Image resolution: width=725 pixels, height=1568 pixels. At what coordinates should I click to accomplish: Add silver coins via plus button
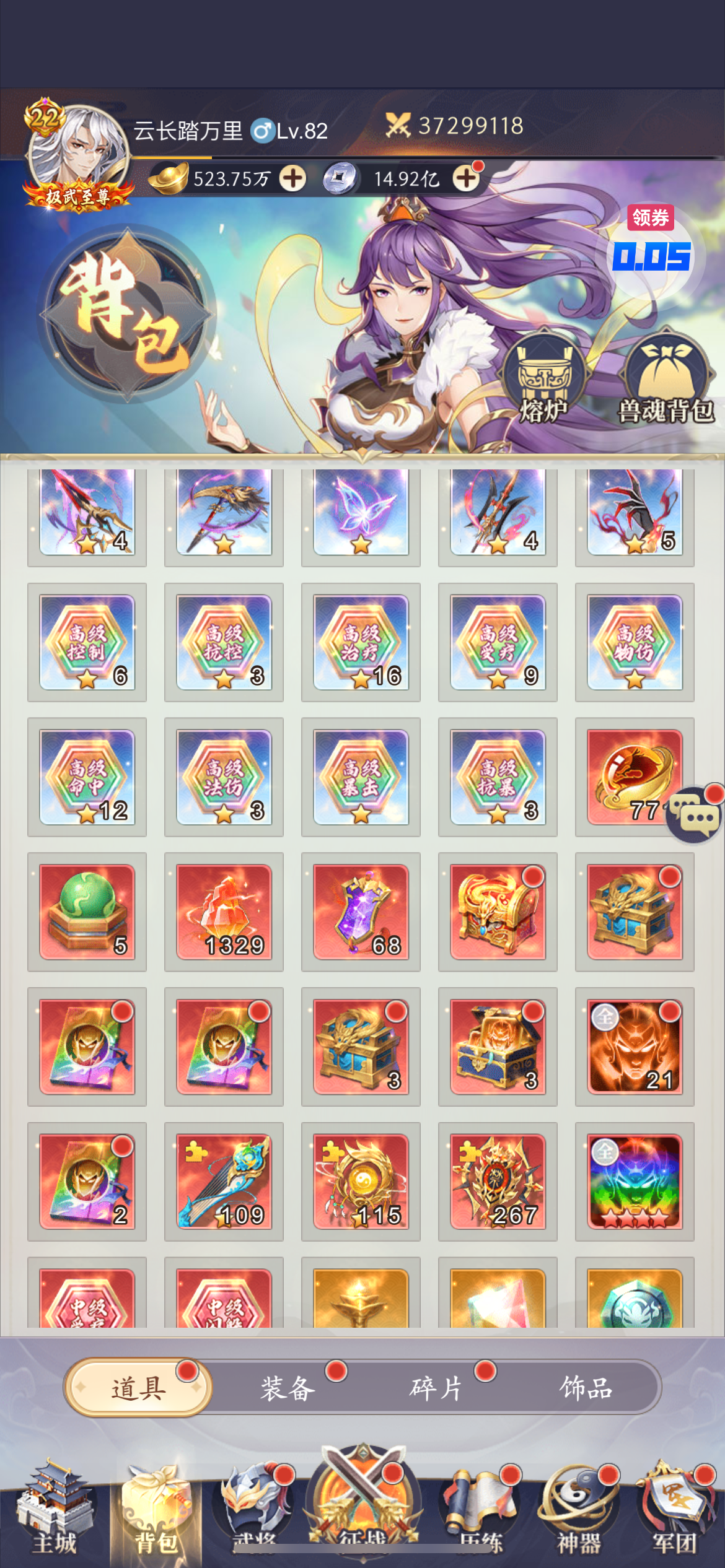466,179
